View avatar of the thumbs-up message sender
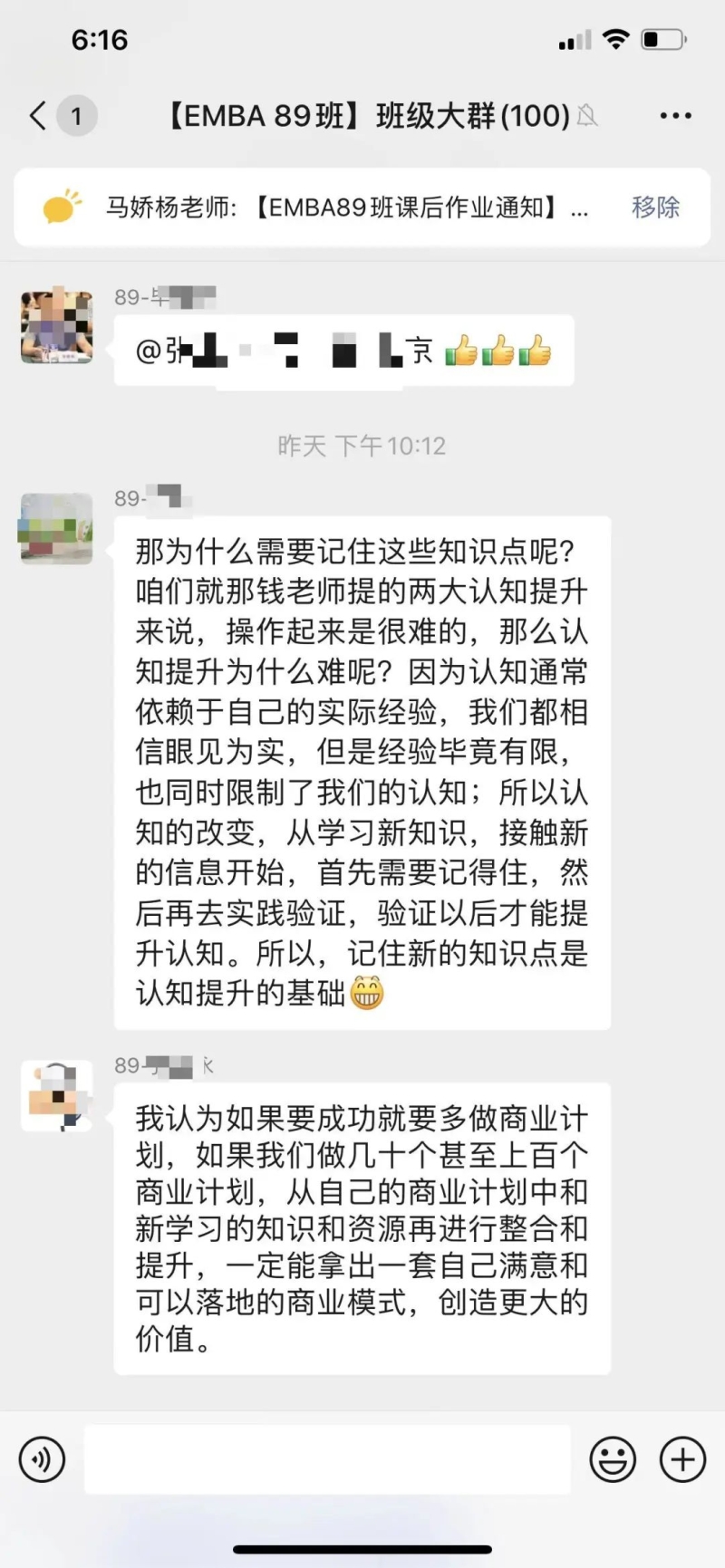The image size is (725, 1568). [57, 326]
